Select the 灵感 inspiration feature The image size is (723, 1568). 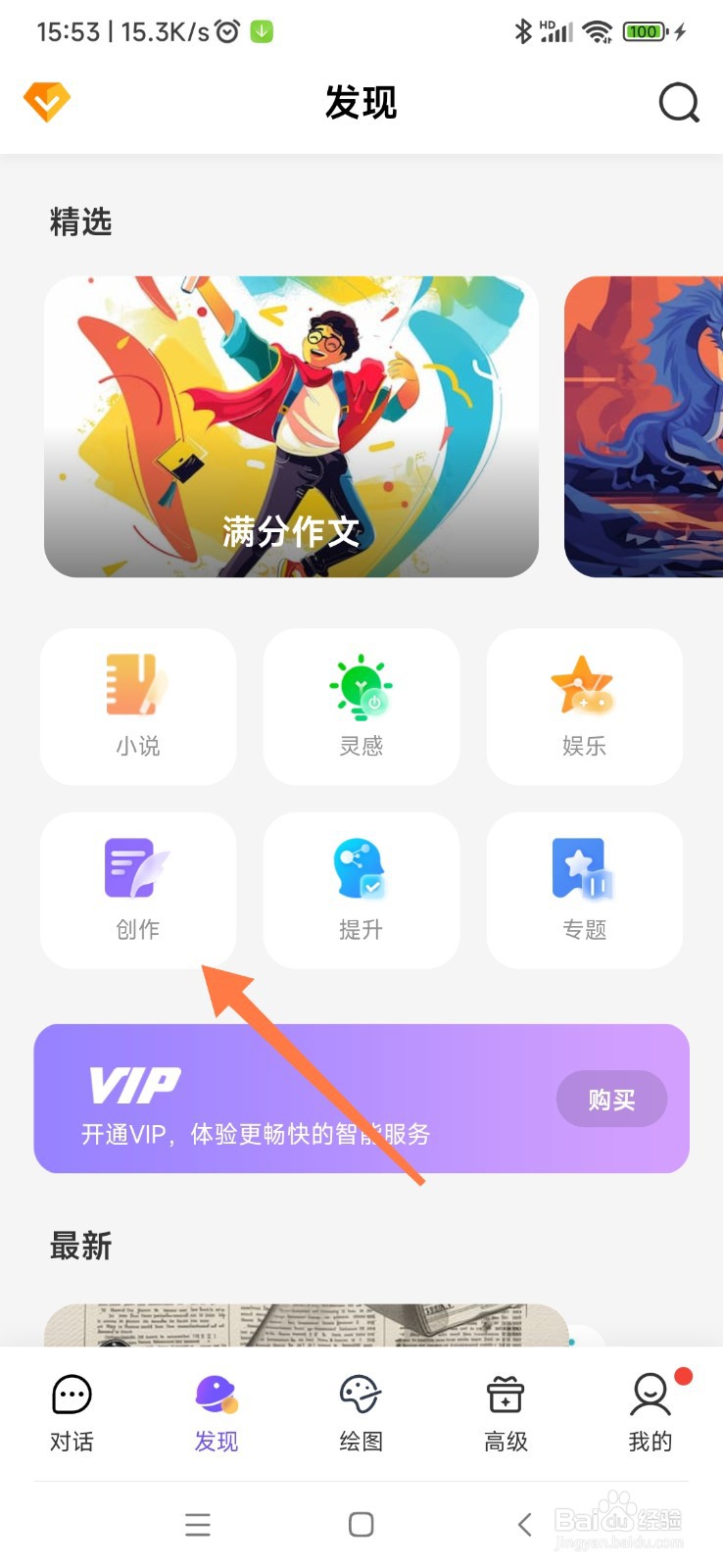pos(361,706)
